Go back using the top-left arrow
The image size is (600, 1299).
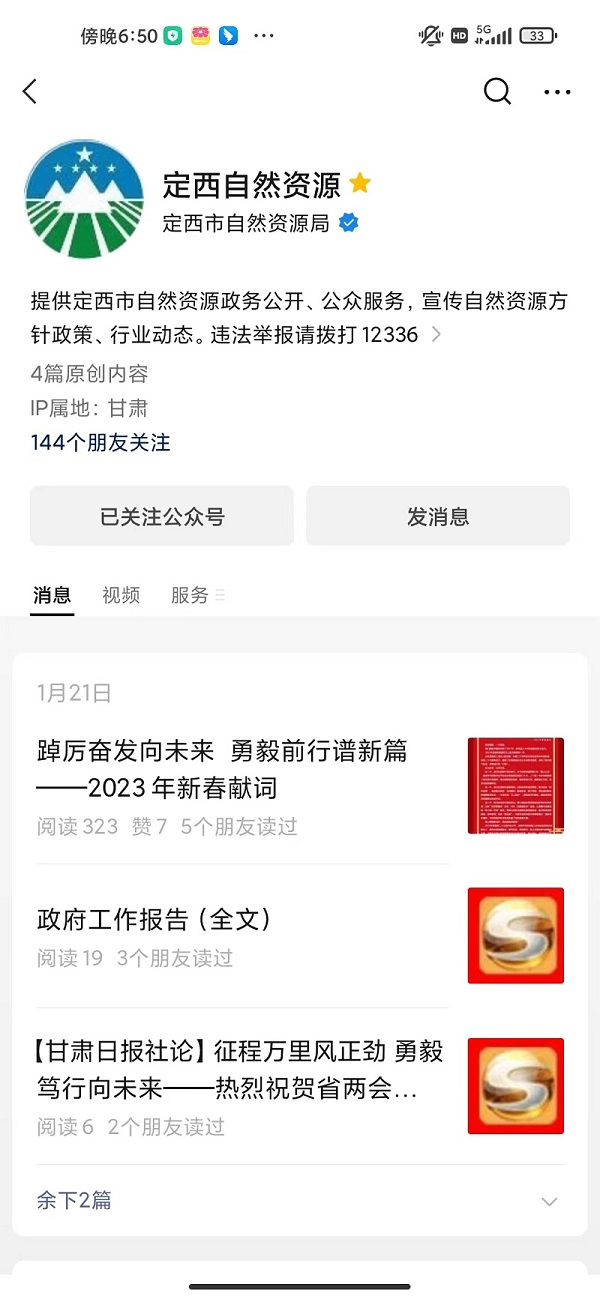[30, 92]
